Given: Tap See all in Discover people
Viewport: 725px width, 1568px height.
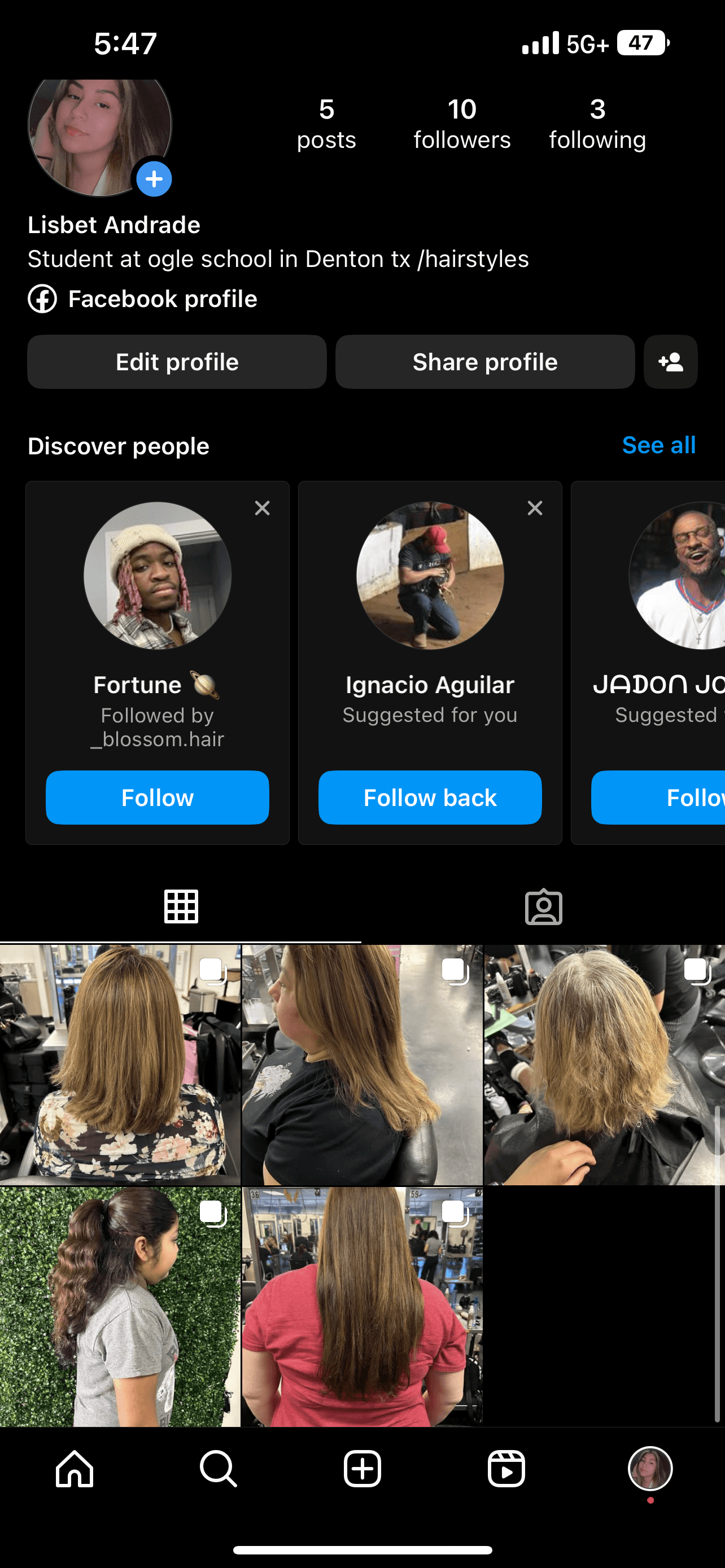Looking at the screenshot, I should point(658,445).
